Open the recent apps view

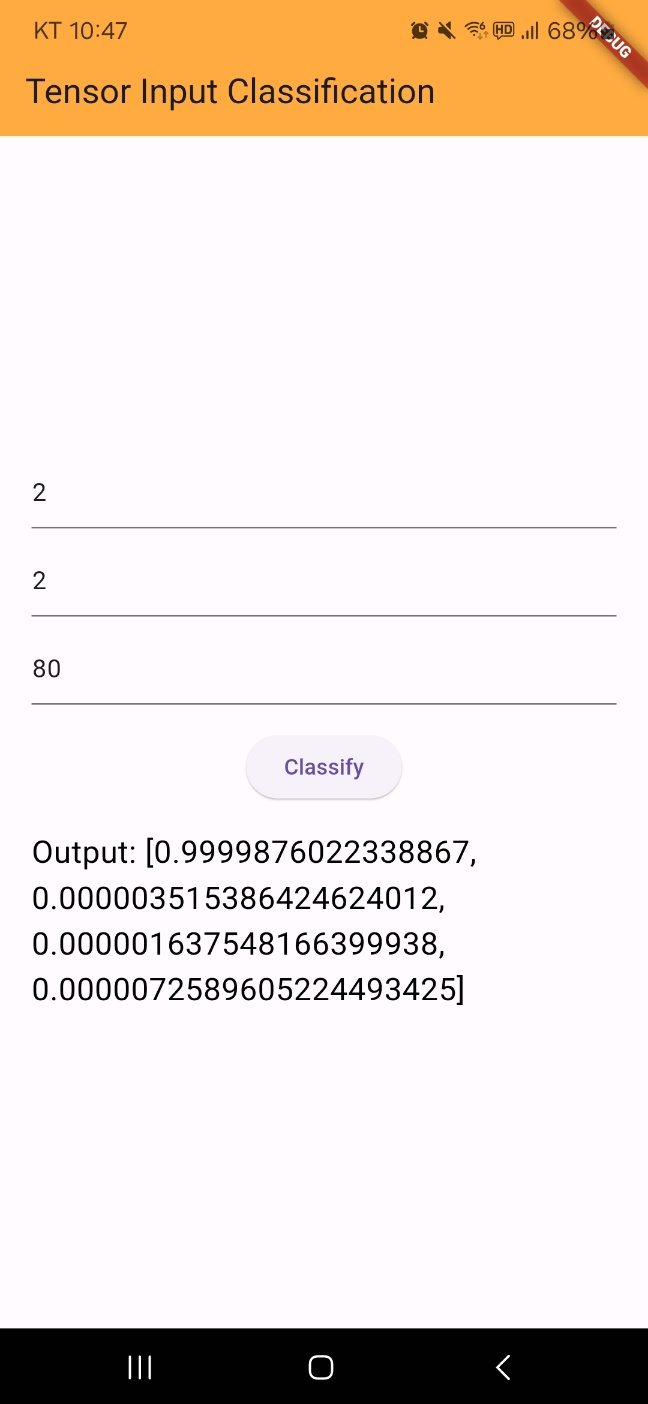click(140, 1367)
